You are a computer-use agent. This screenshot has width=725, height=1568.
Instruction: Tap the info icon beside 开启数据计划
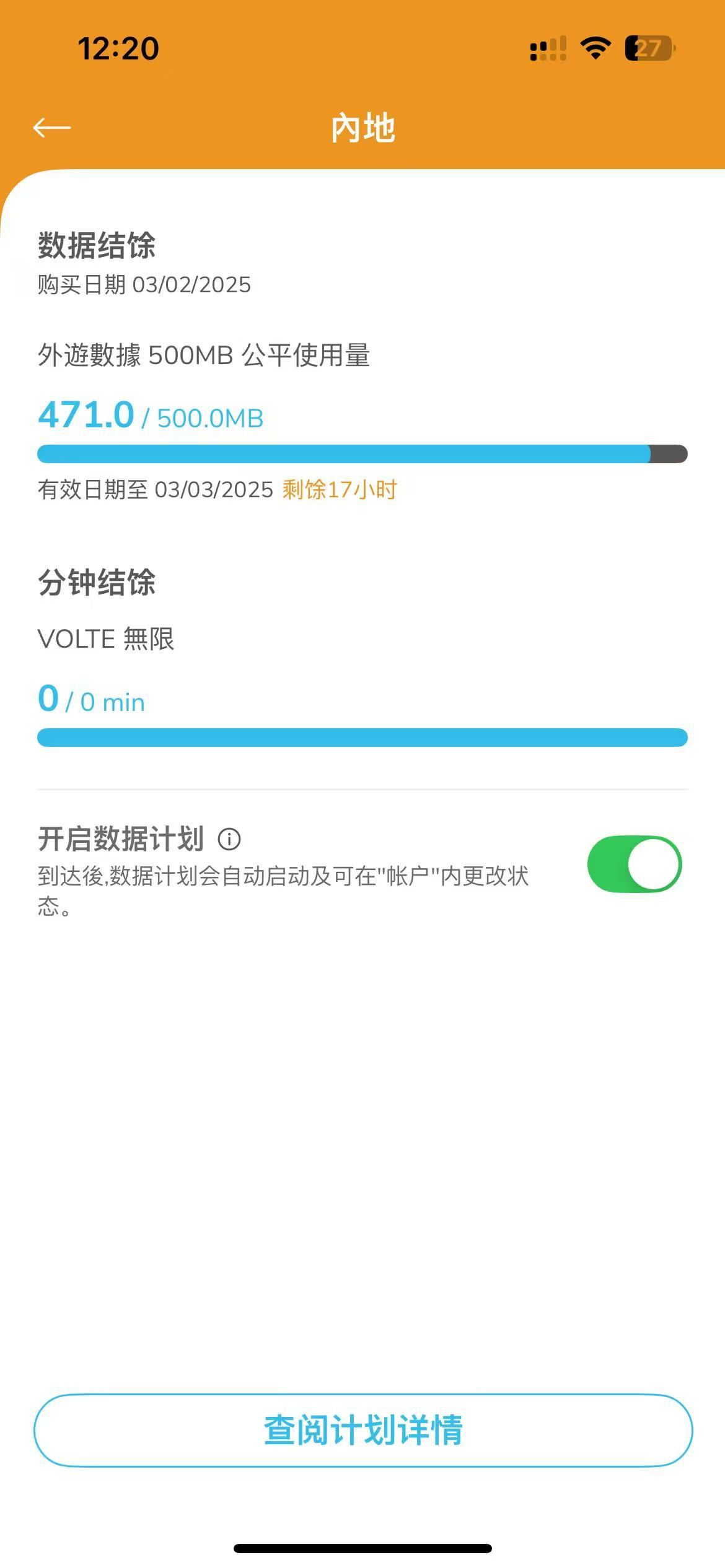(x=230, y=840)
